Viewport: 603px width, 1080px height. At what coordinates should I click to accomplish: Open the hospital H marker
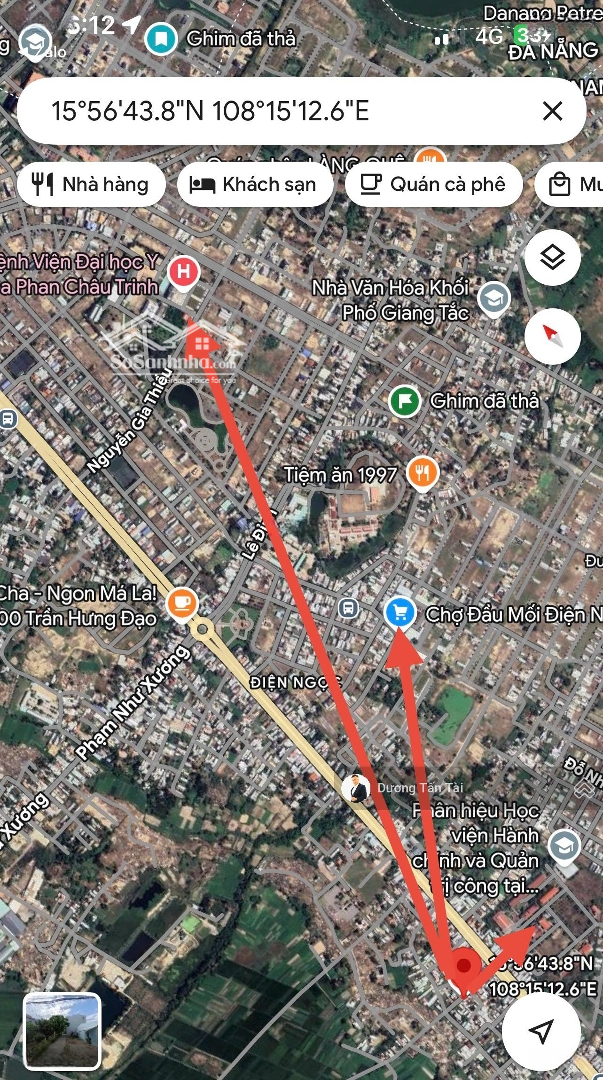click(183, 271)
